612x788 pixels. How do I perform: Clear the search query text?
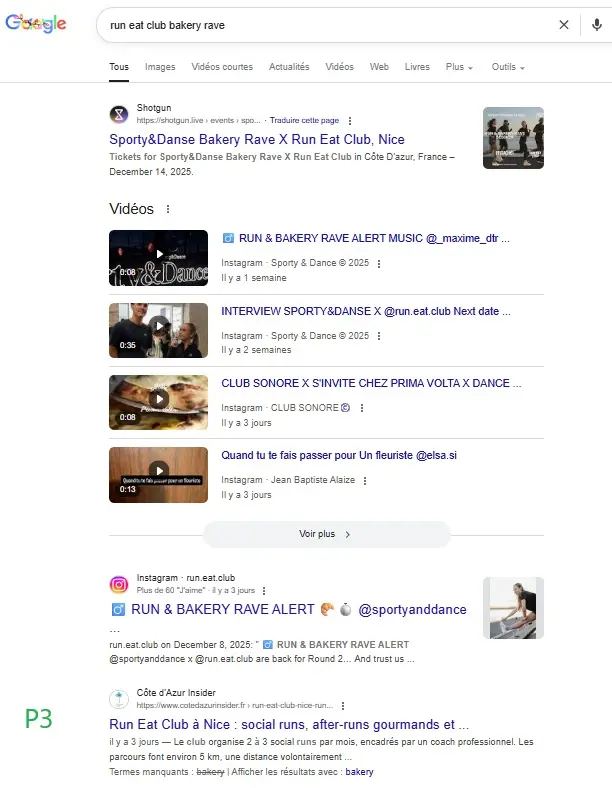pyautogui.click(x=563, y=25)
